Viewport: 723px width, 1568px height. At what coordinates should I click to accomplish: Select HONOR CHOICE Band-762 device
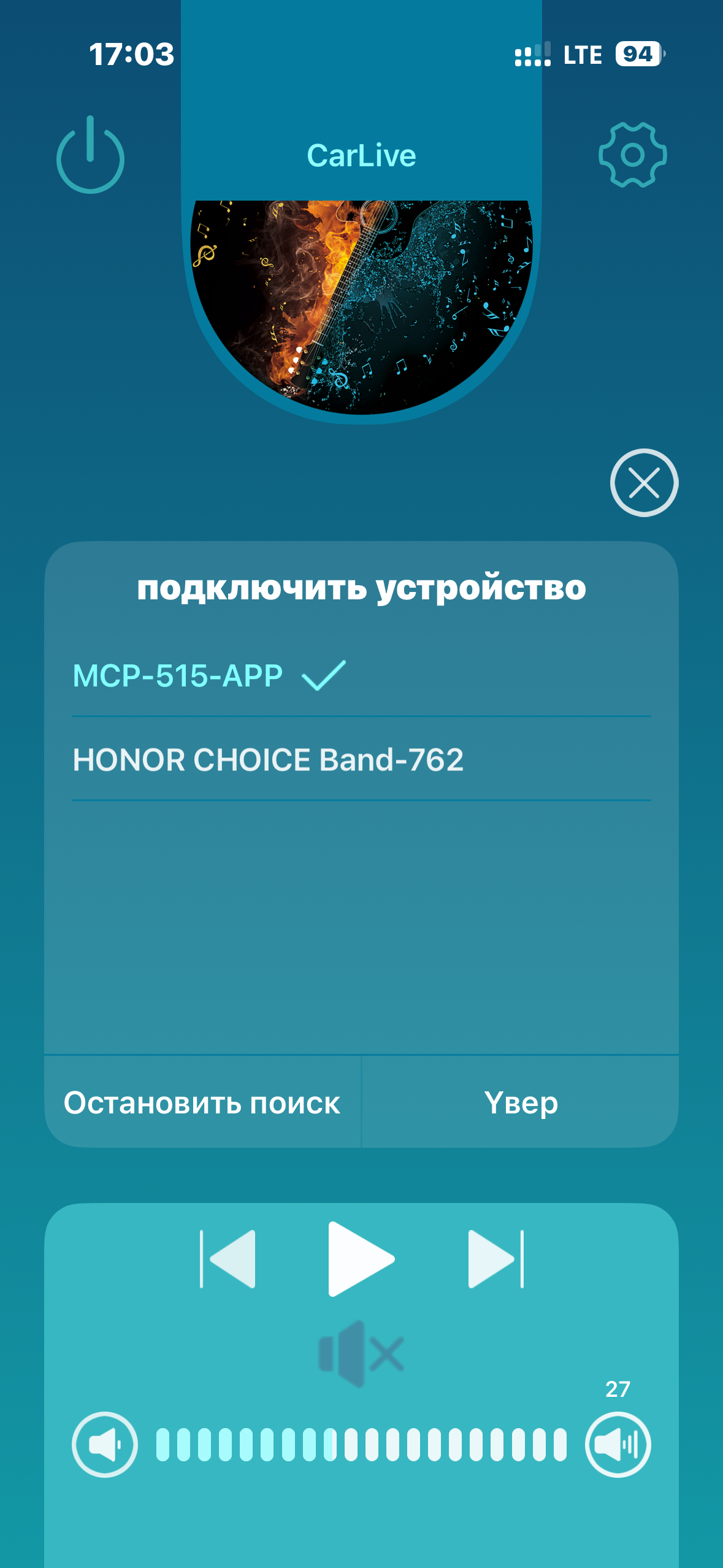tap(268, 760)
